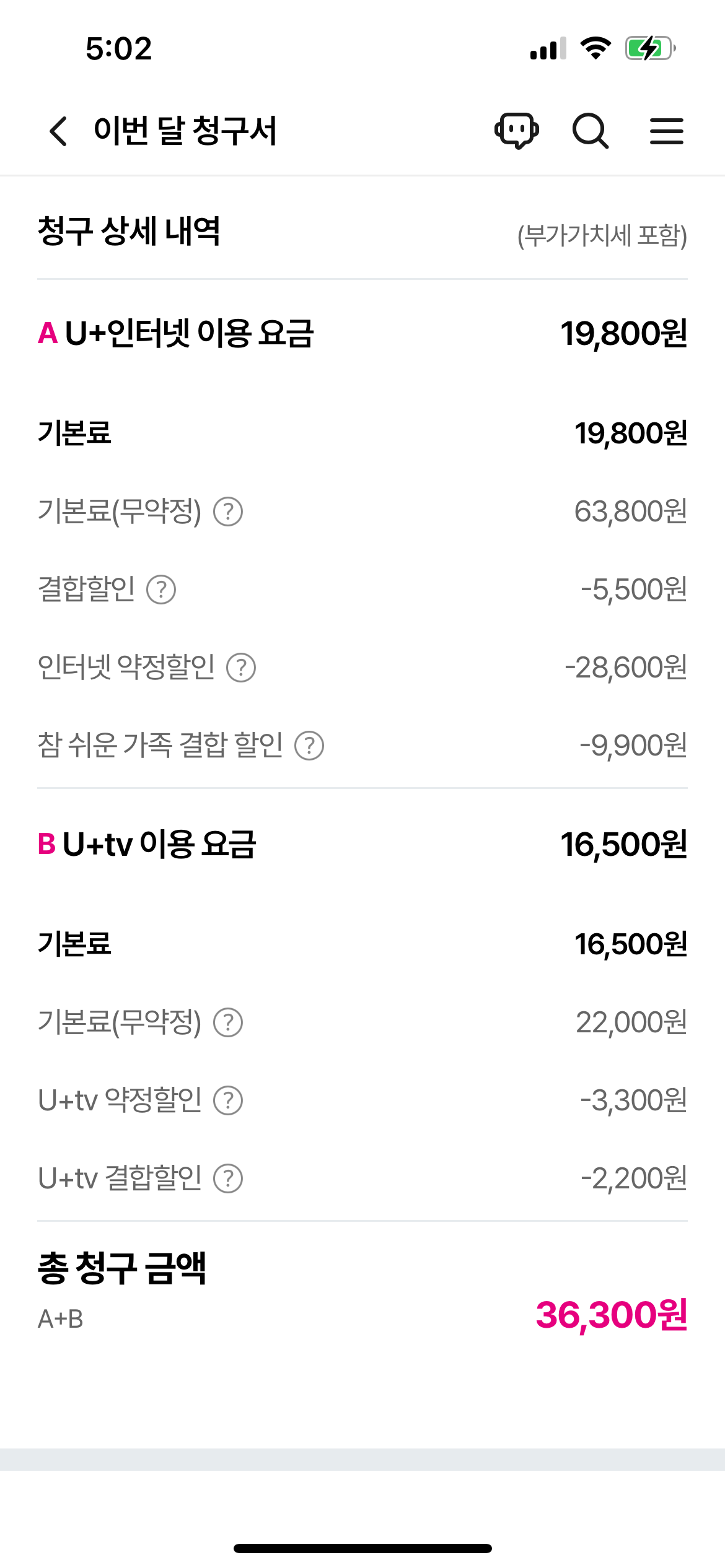Tap the back arrow to leave the bill page
This screenshot has width=725, height=1568.
click(59, 131)
